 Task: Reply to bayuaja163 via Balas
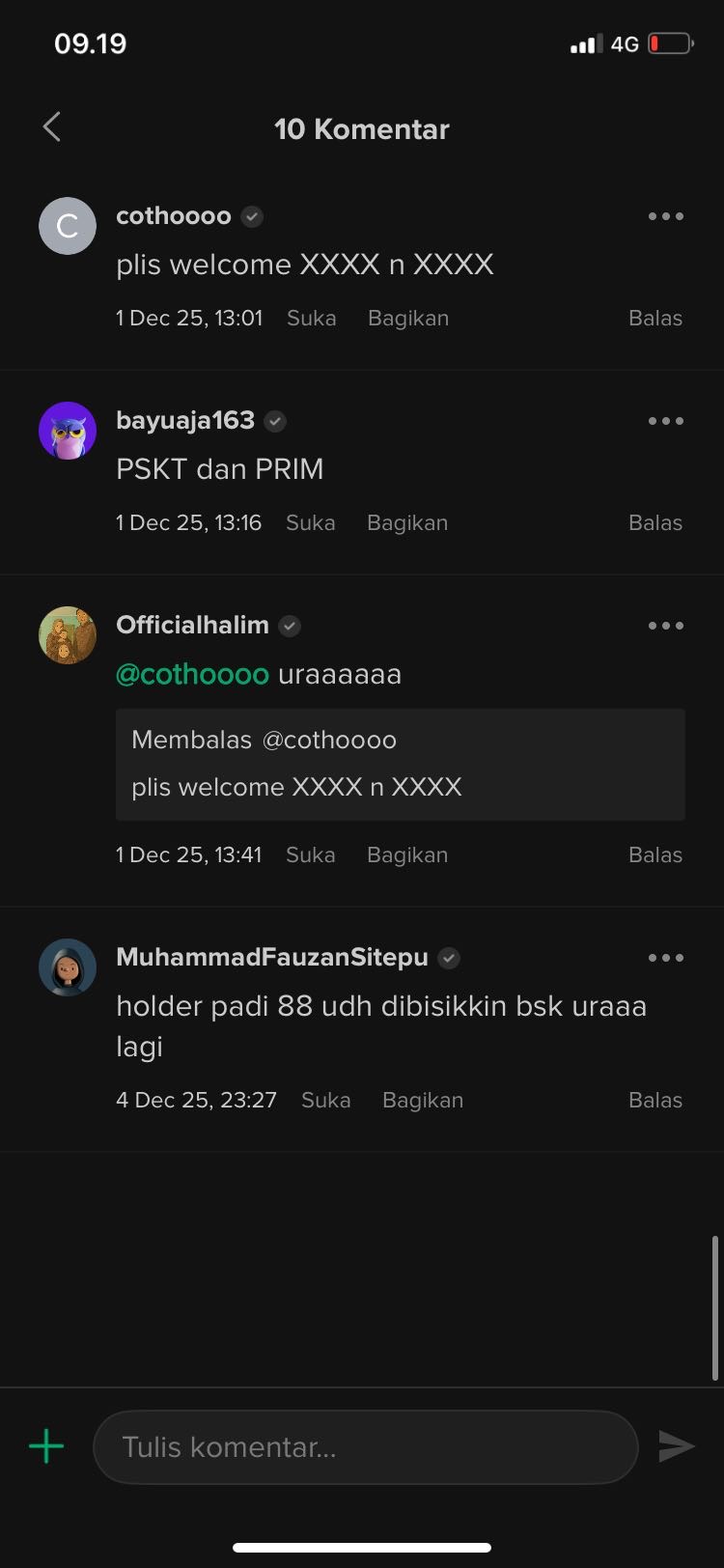click(654, 522)
